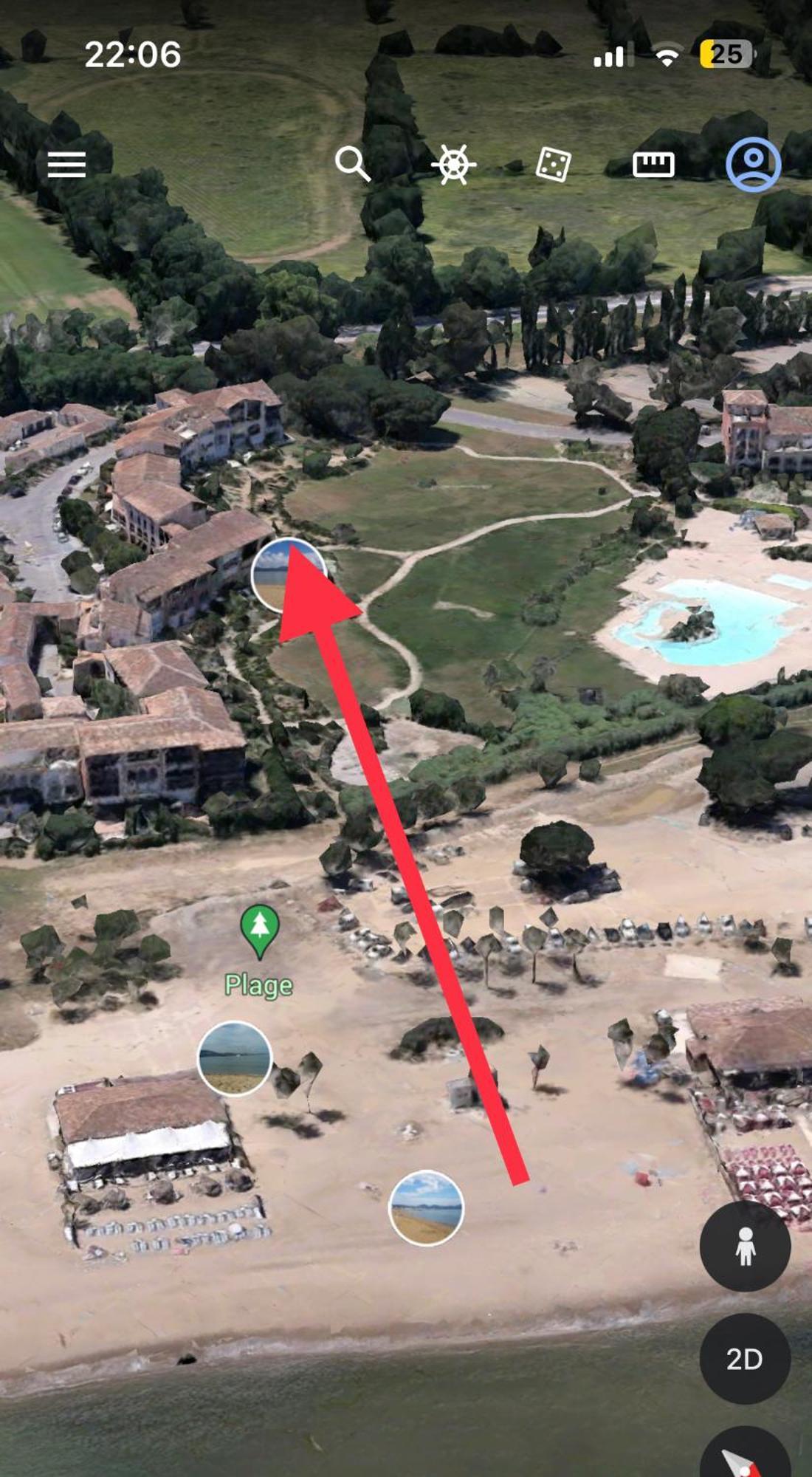Open the account profile icon

(753, 164)
